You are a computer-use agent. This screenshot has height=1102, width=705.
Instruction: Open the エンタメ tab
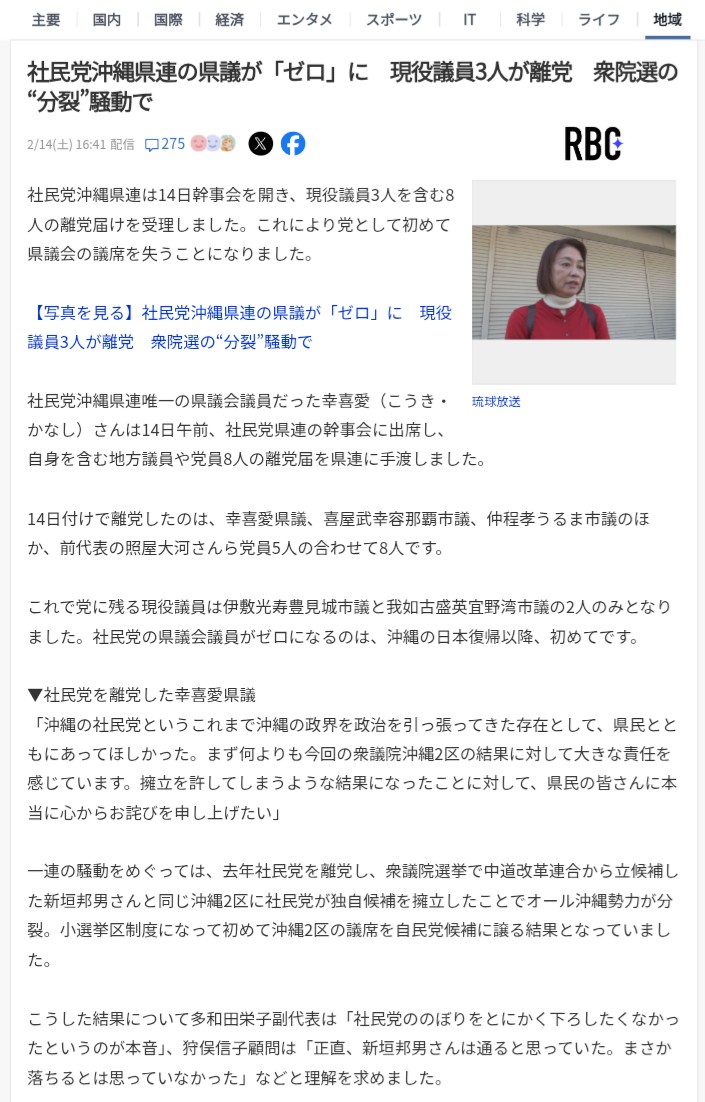pos(304,19)
